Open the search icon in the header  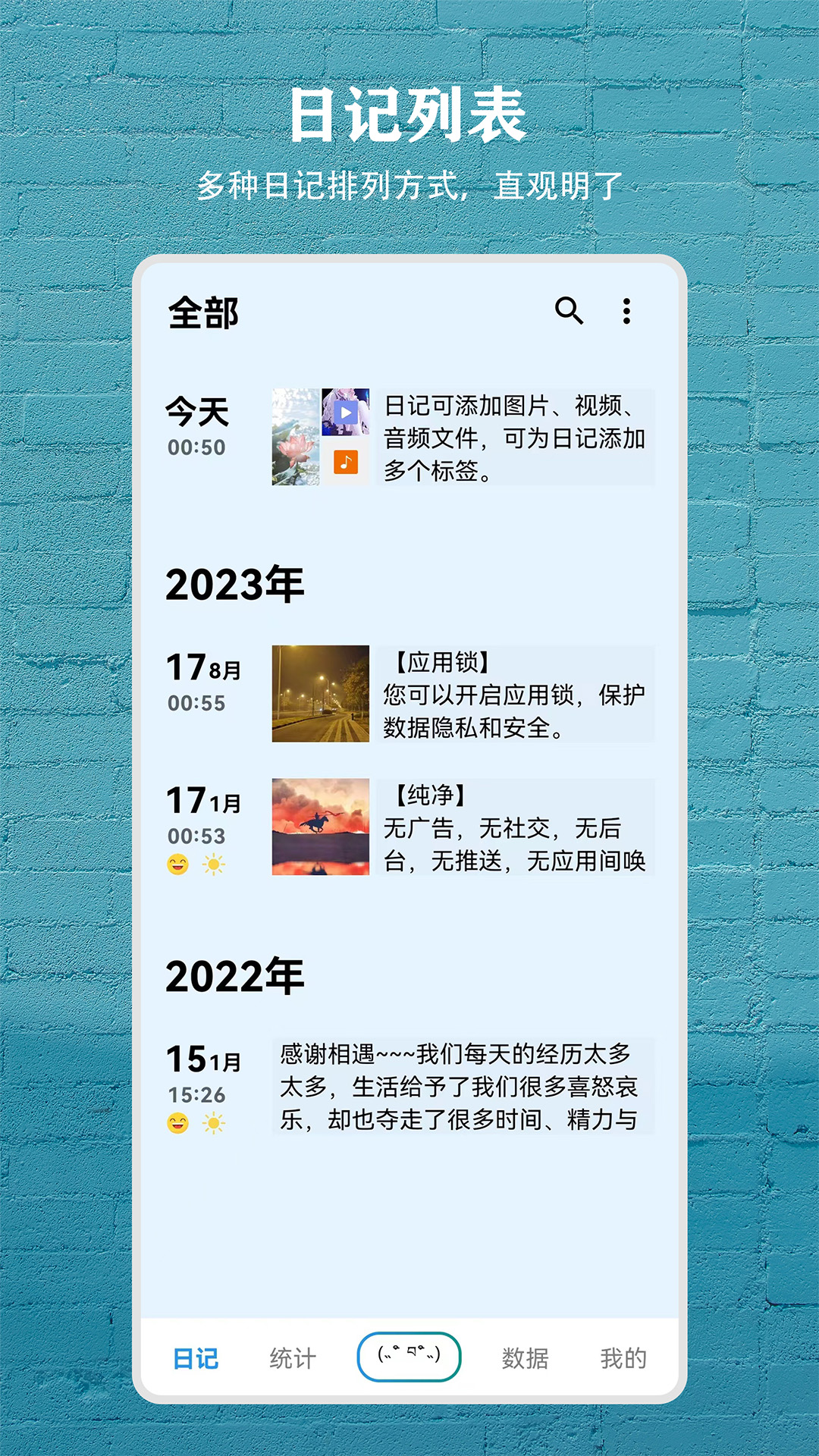click(x=567, y=311)
